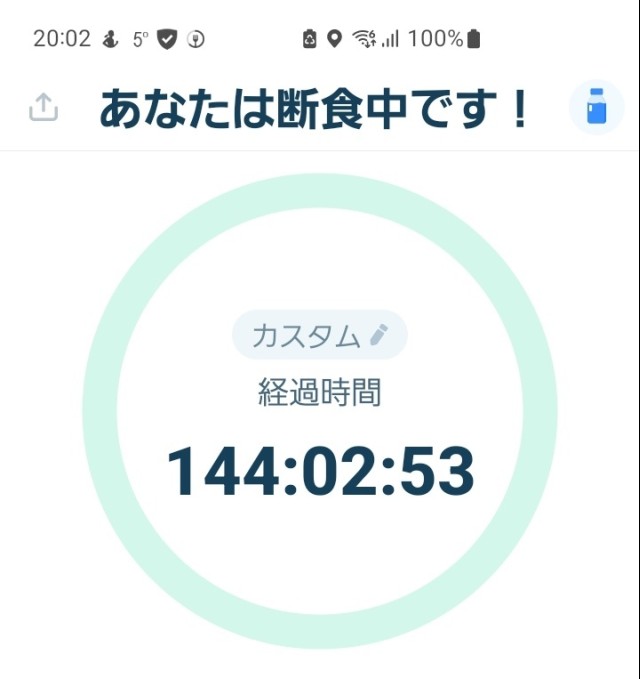Open the water bottle tracker icon

coord(596,107)
